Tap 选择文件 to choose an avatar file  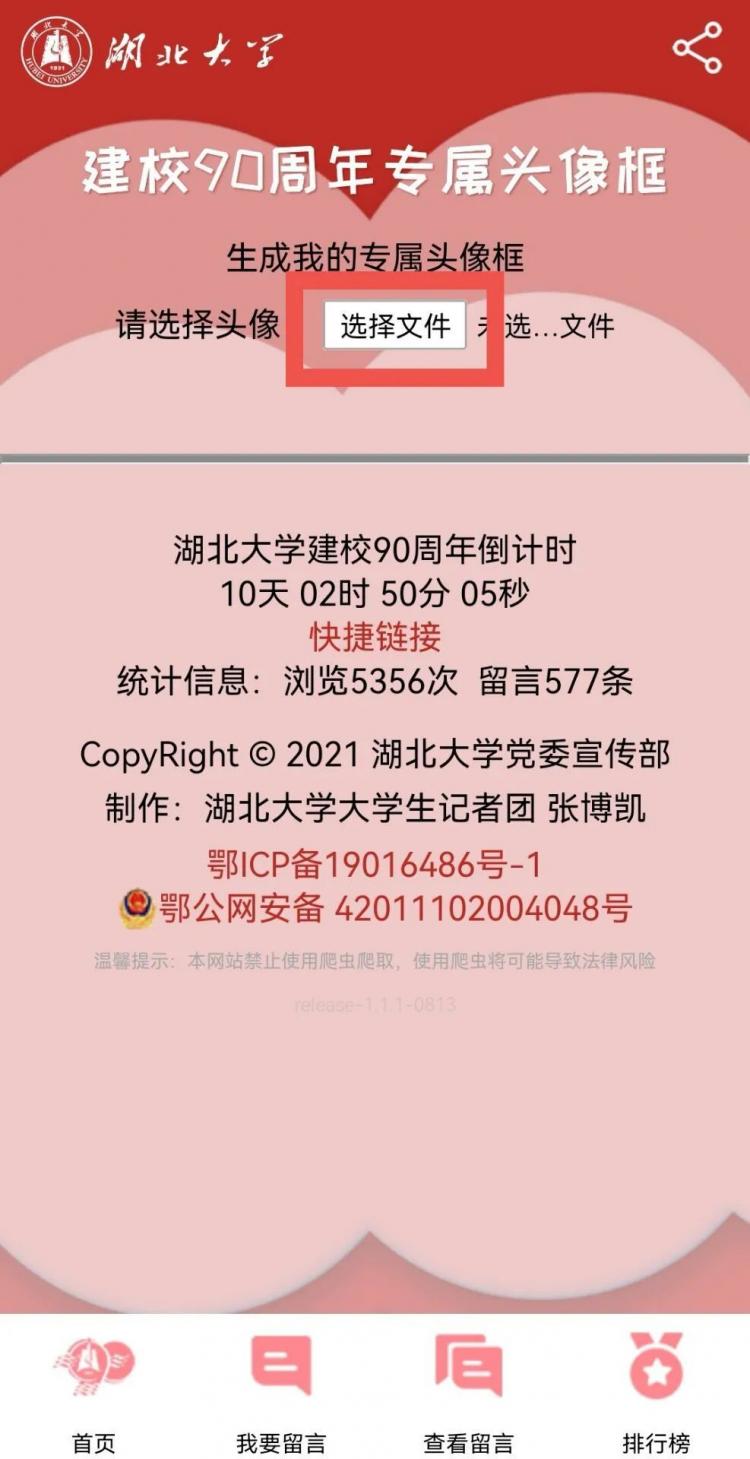tap(395, 326)
